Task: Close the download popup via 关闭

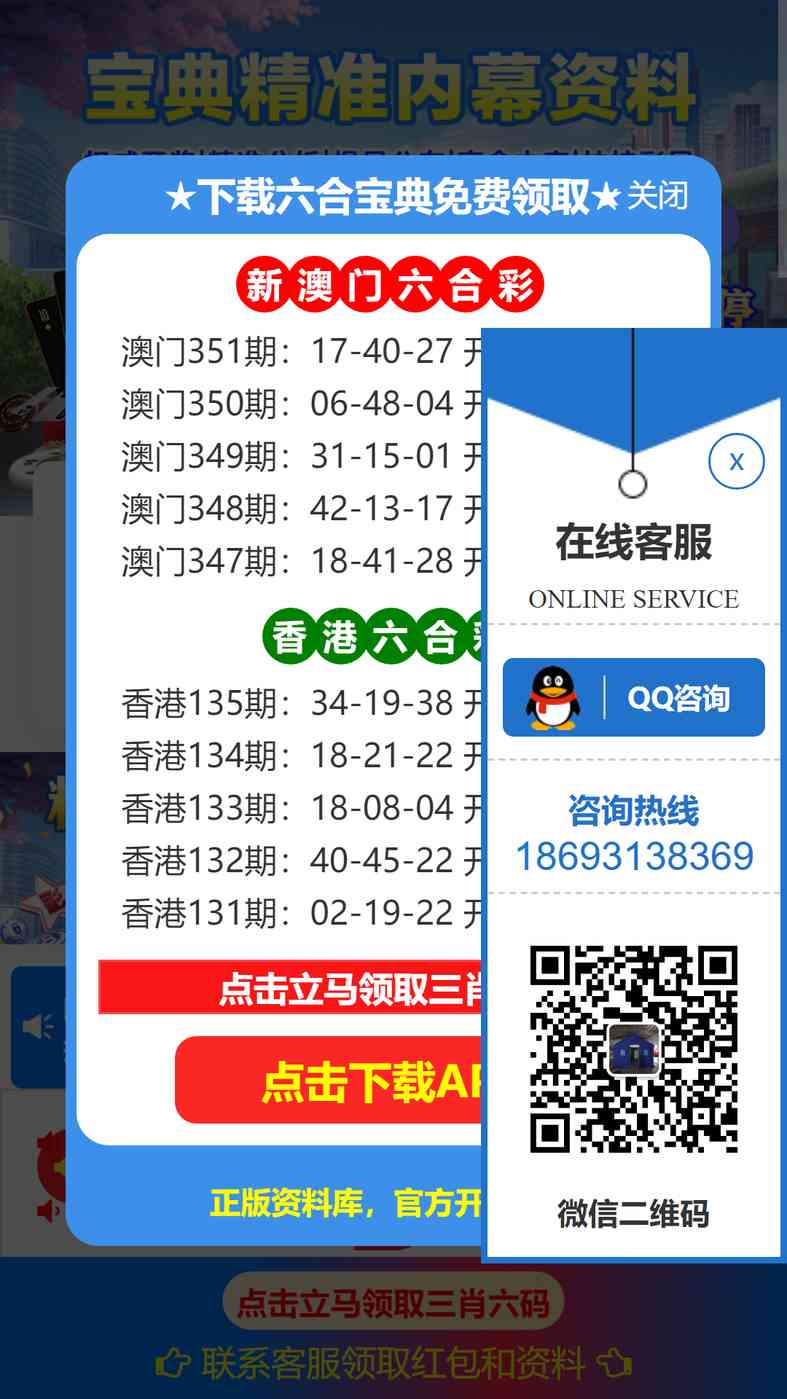Action: click(x=657, y=196)
